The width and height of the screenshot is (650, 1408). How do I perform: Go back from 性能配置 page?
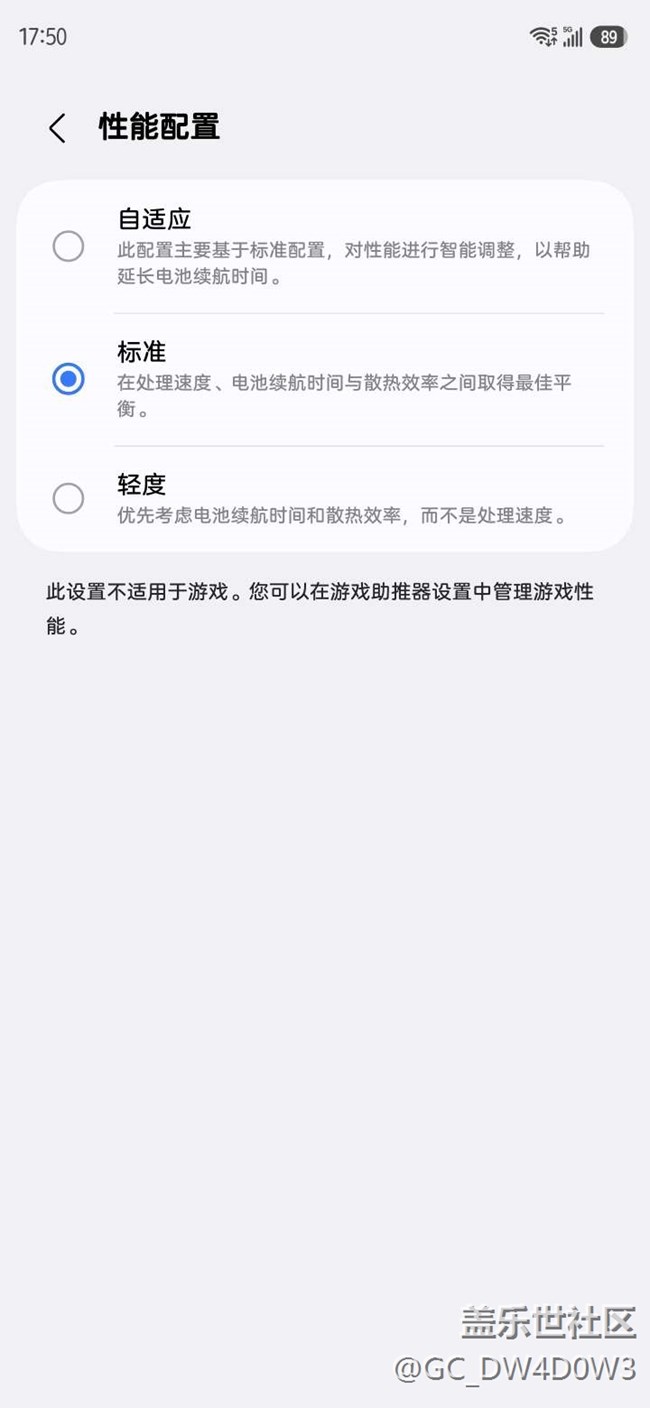coord(57,128)
